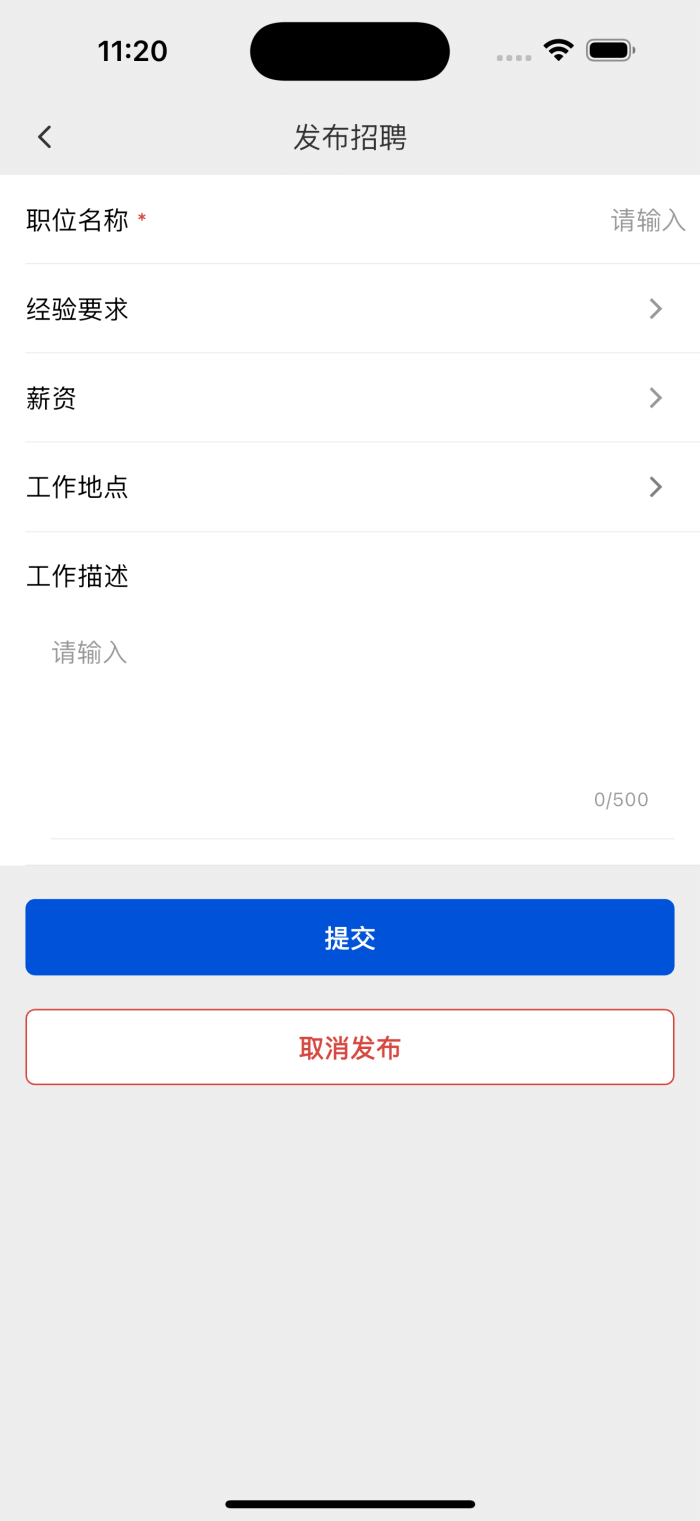Focus the 工作描述 text area
The image size is (700, 1521).
pos(350,710)
